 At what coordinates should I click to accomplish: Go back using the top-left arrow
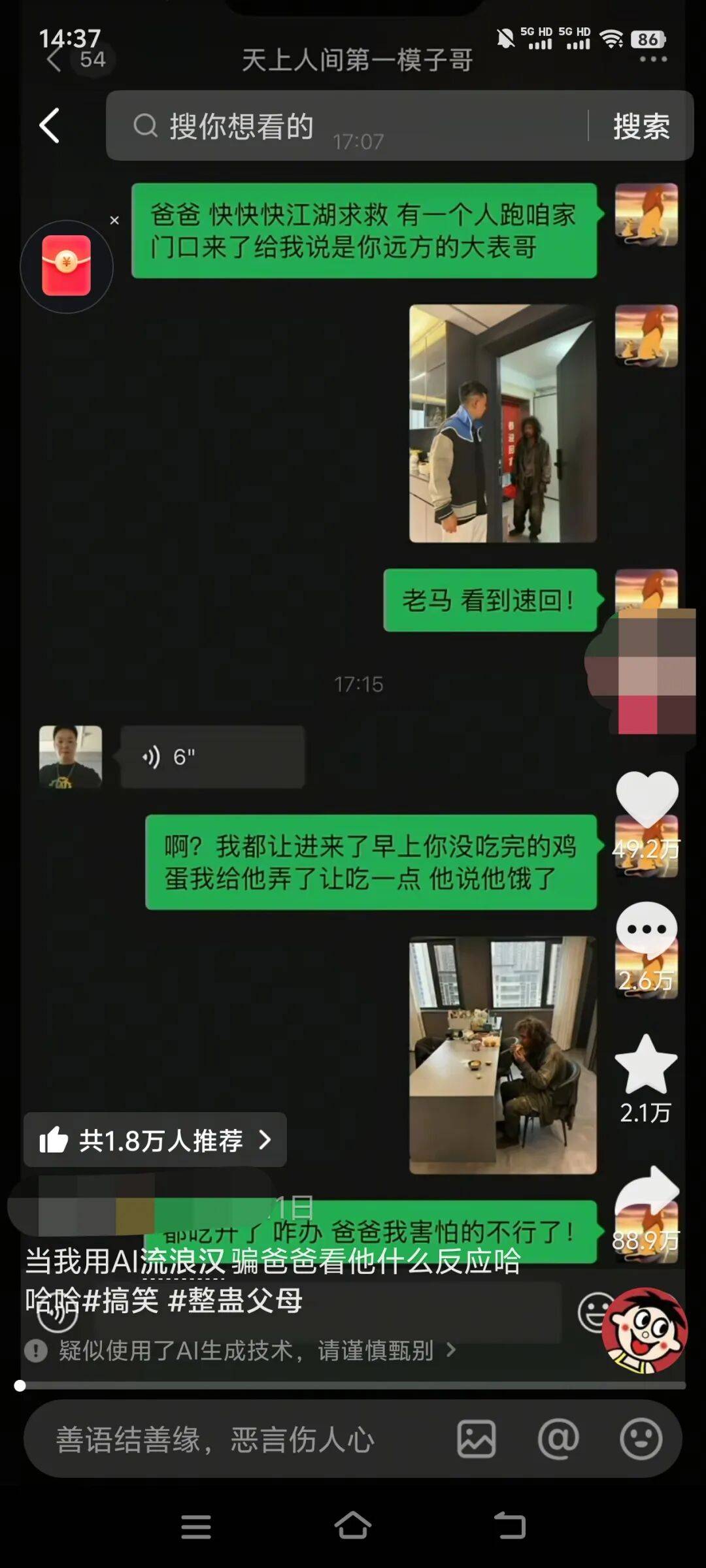50,125
